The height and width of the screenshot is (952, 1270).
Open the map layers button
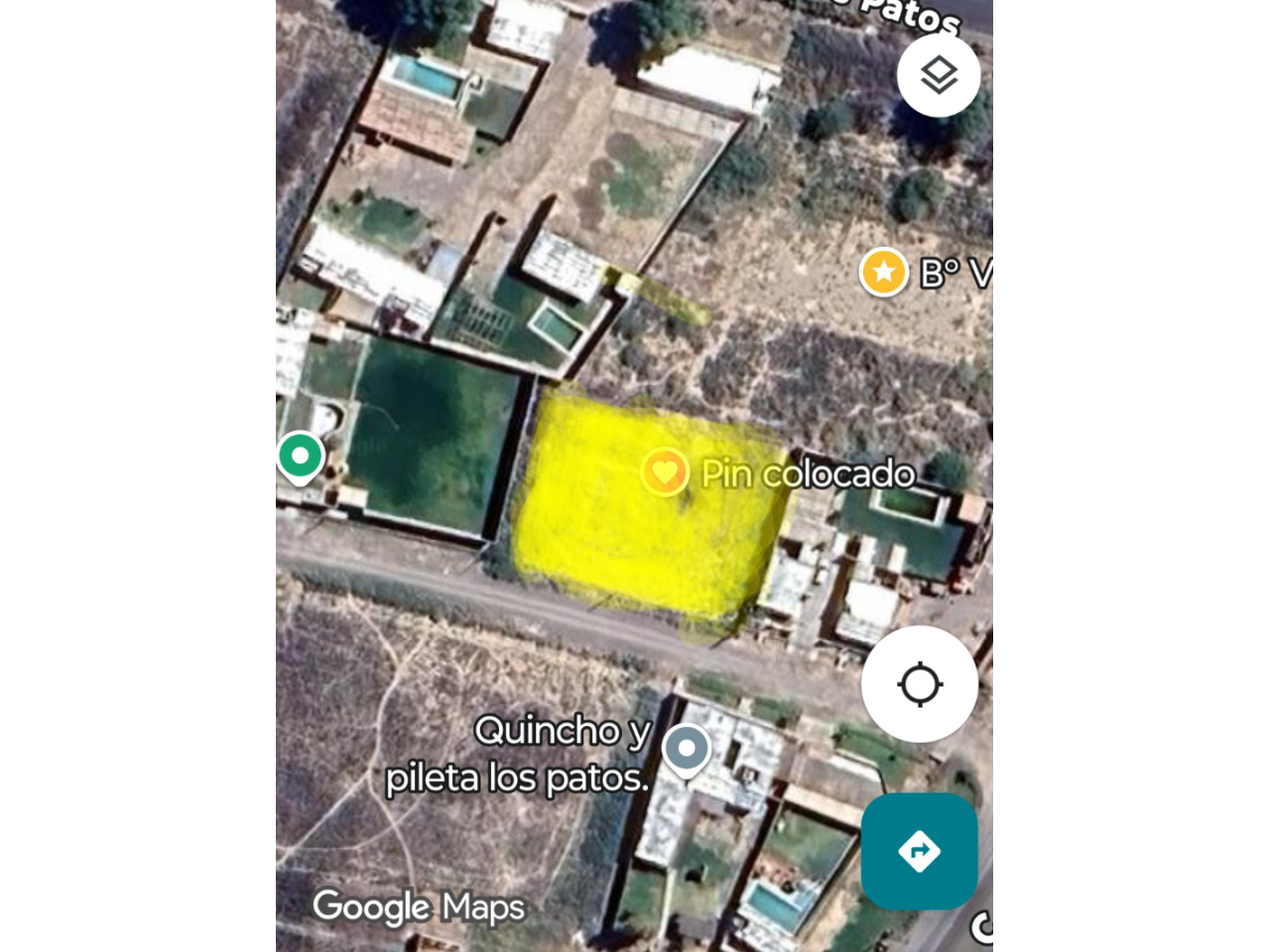pyautogui.click(x=939, y=75)
